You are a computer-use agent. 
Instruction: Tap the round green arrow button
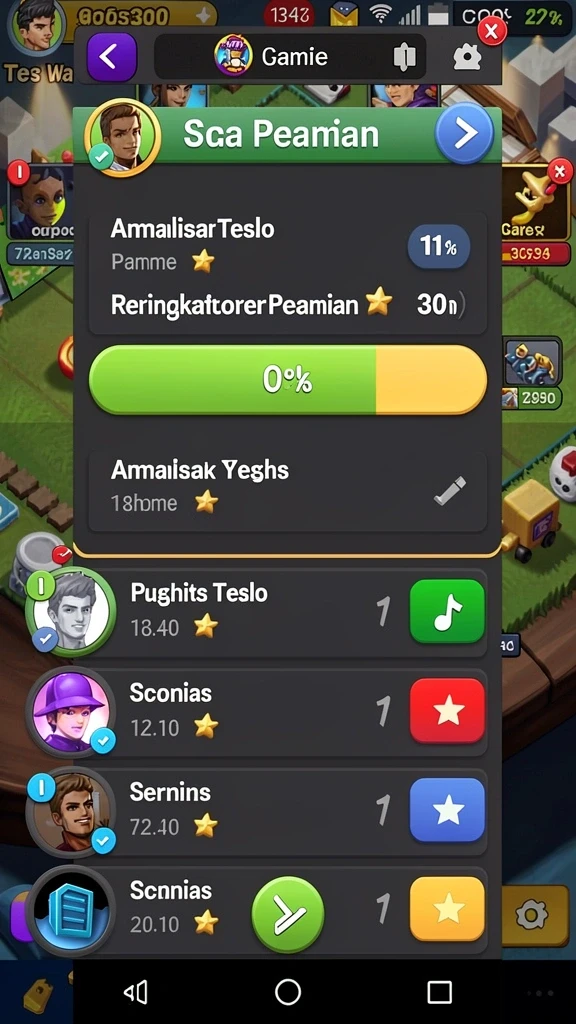(288, 914)
